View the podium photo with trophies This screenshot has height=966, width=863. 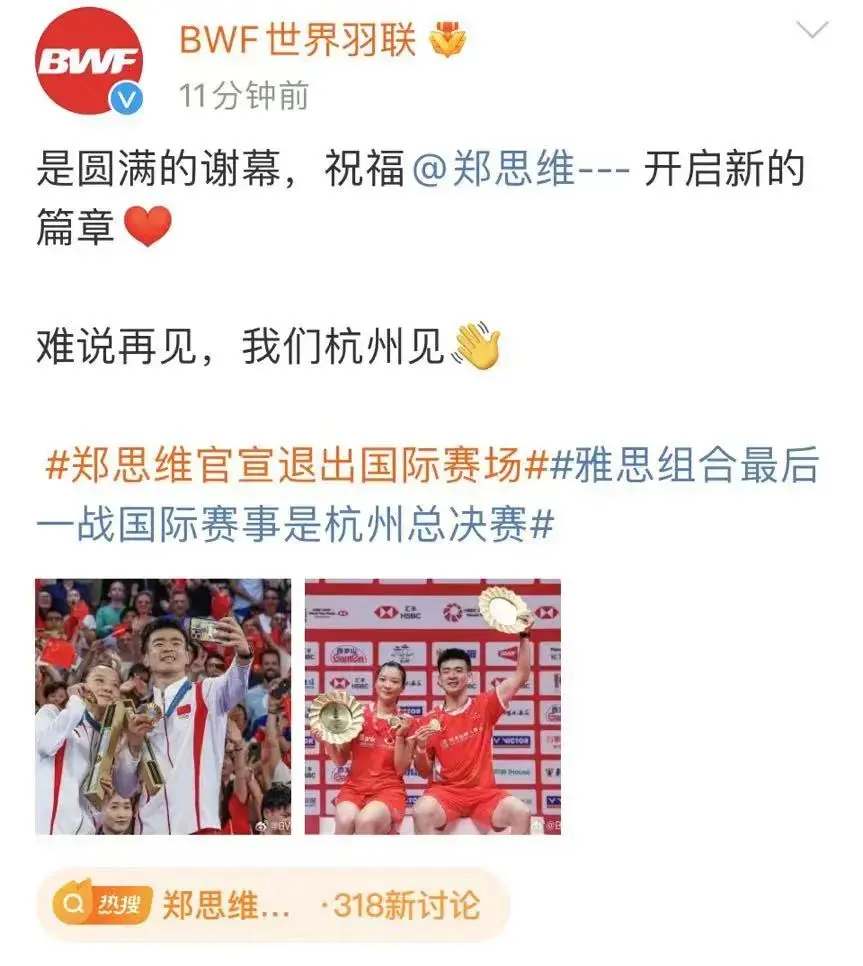432,707
